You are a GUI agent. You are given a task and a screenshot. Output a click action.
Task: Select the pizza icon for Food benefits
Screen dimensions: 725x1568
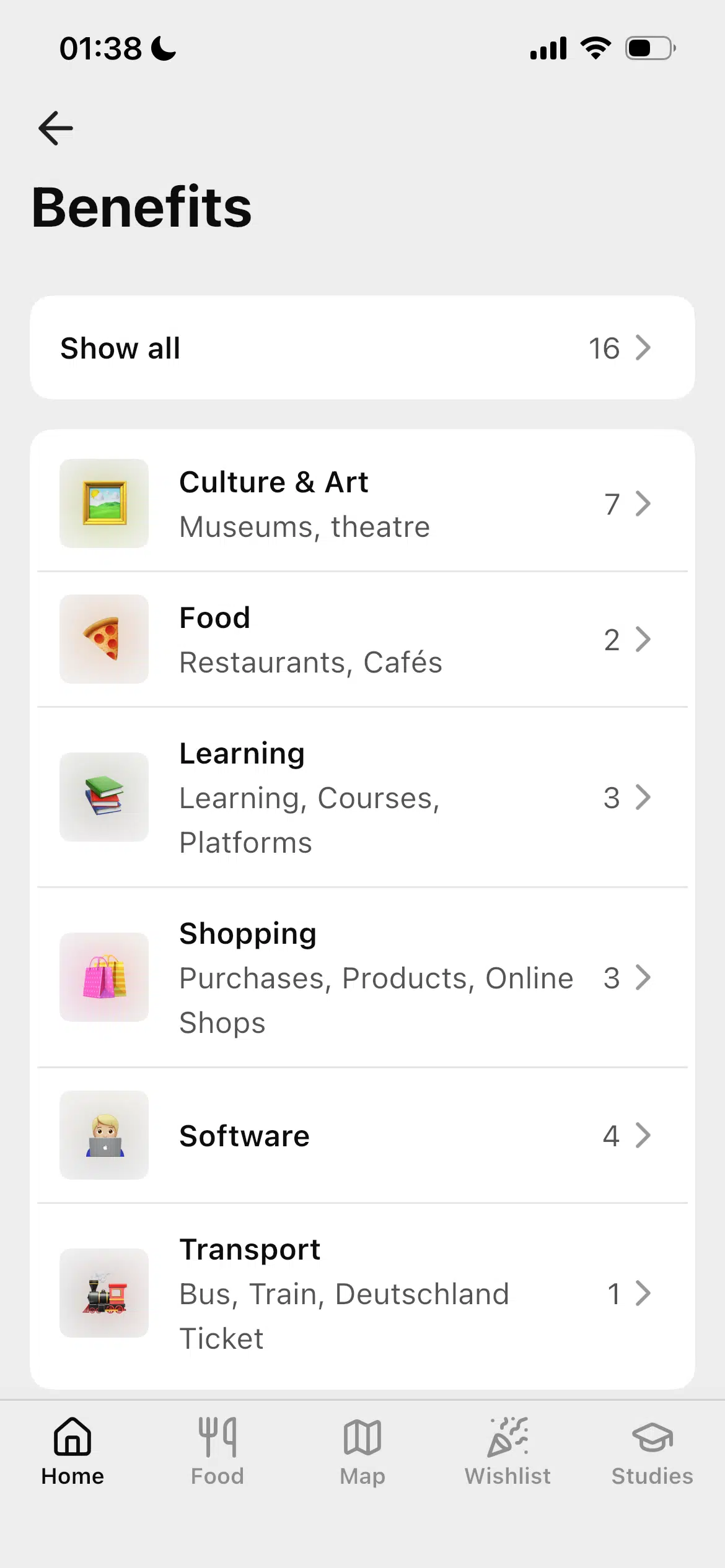point(103,640)
